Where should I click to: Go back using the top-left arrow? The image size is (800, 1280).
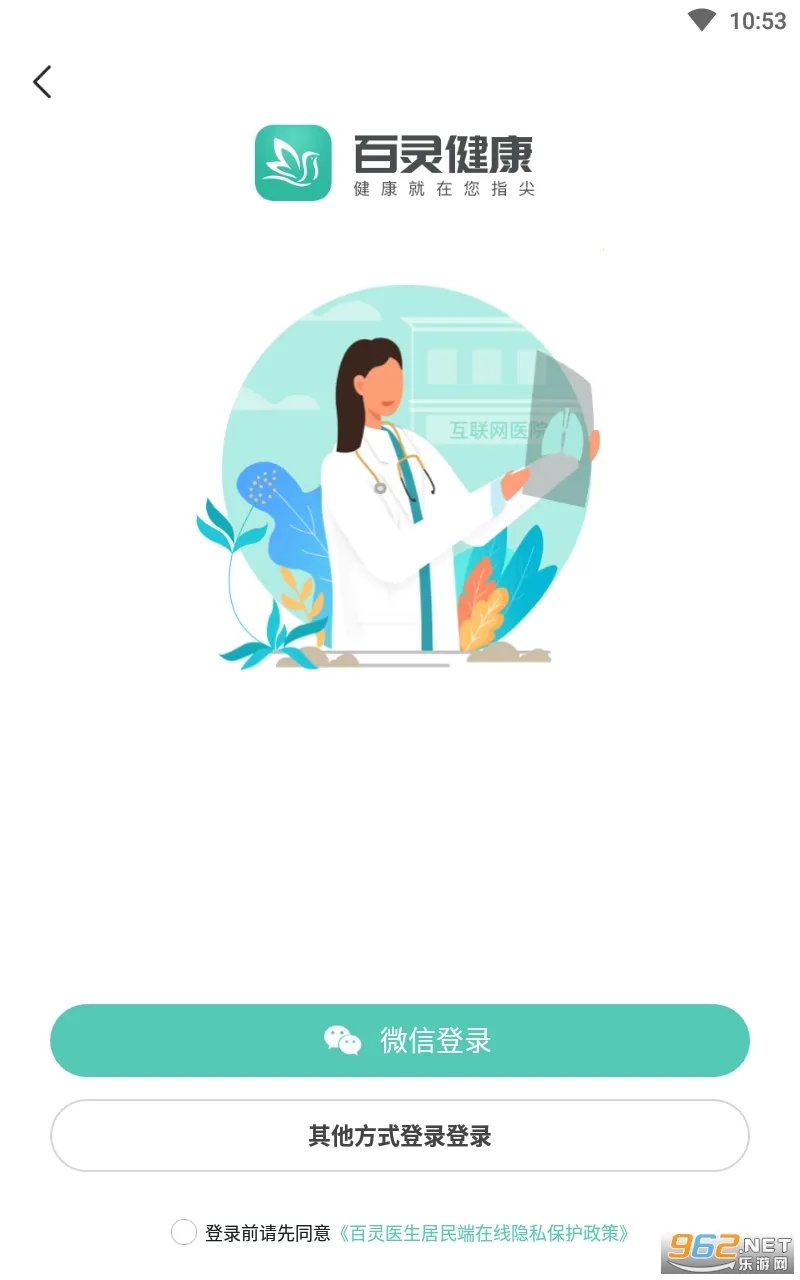(42, 82)
